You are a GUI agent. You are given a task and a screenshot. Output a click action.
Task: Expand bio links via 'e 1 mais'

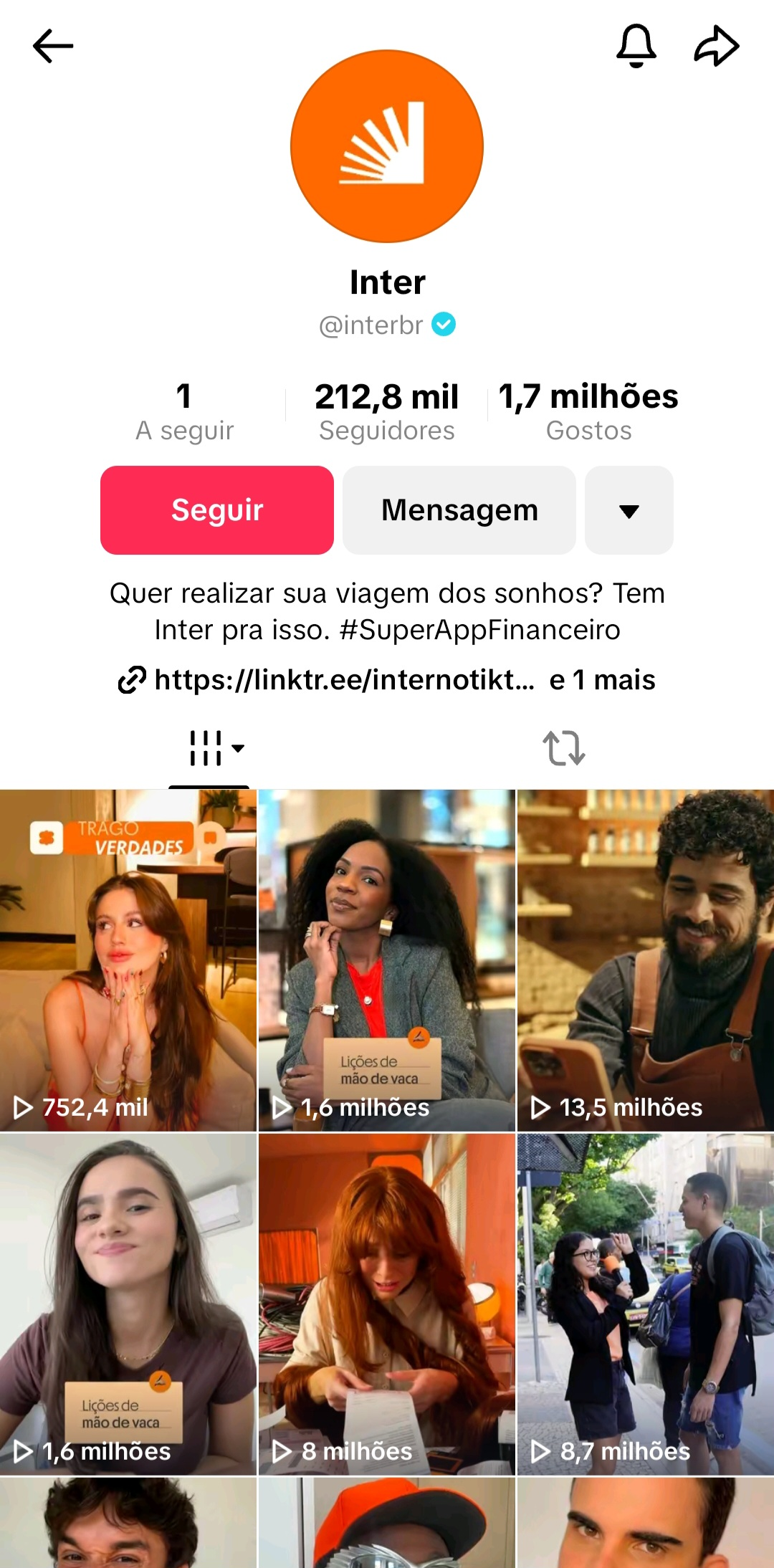coord(601,680)
